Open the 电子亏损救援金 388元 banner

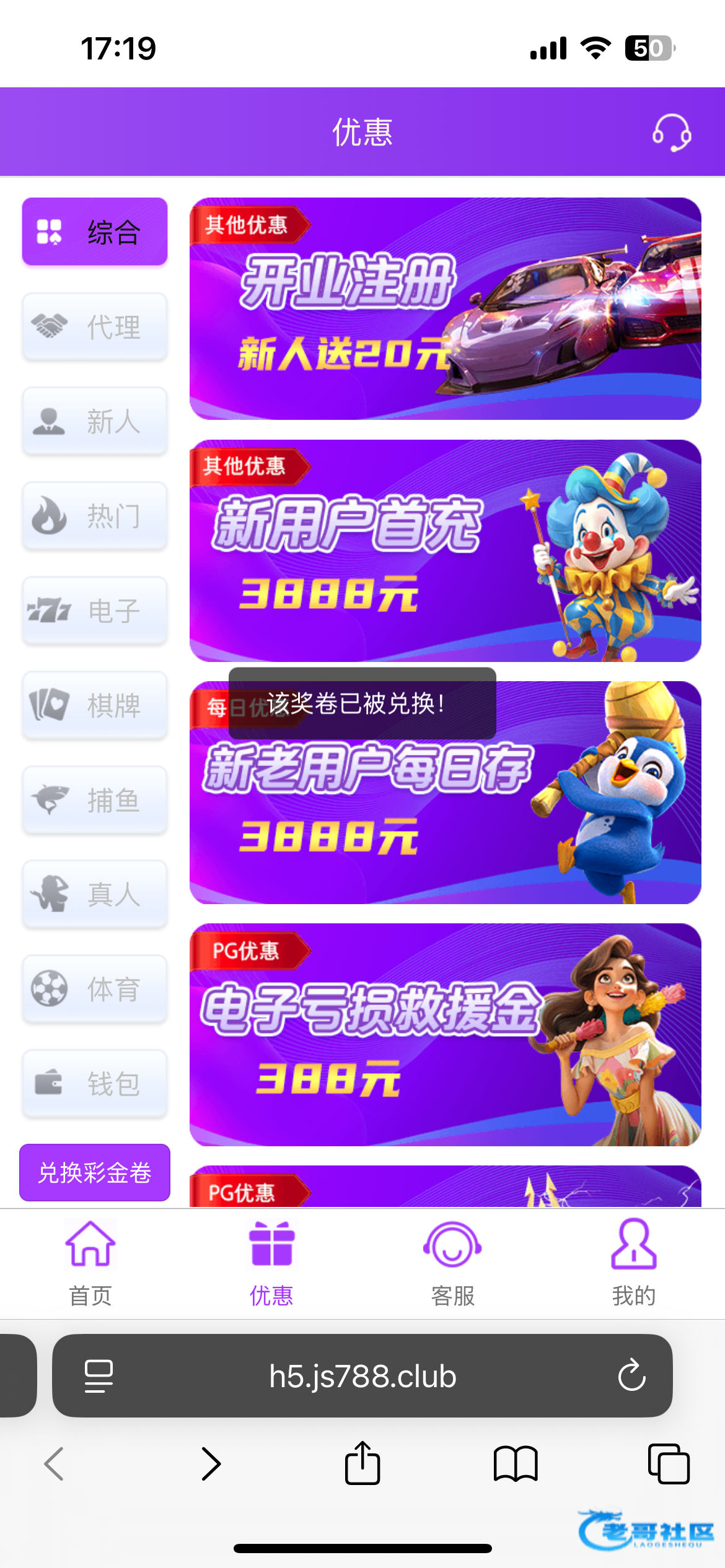pos(445,1034)
